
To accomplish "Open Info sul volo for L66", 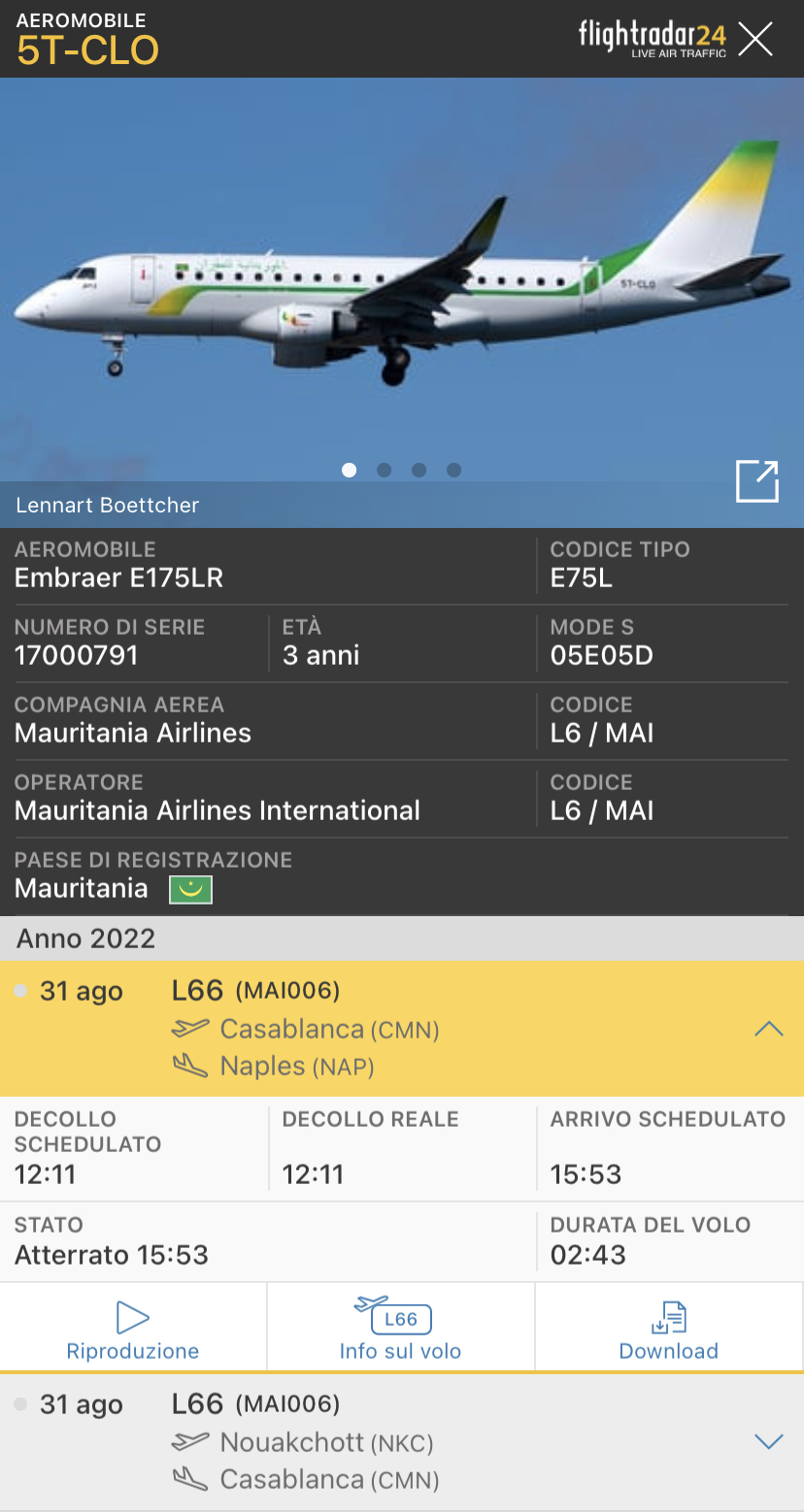I will tap(400, 1329).
